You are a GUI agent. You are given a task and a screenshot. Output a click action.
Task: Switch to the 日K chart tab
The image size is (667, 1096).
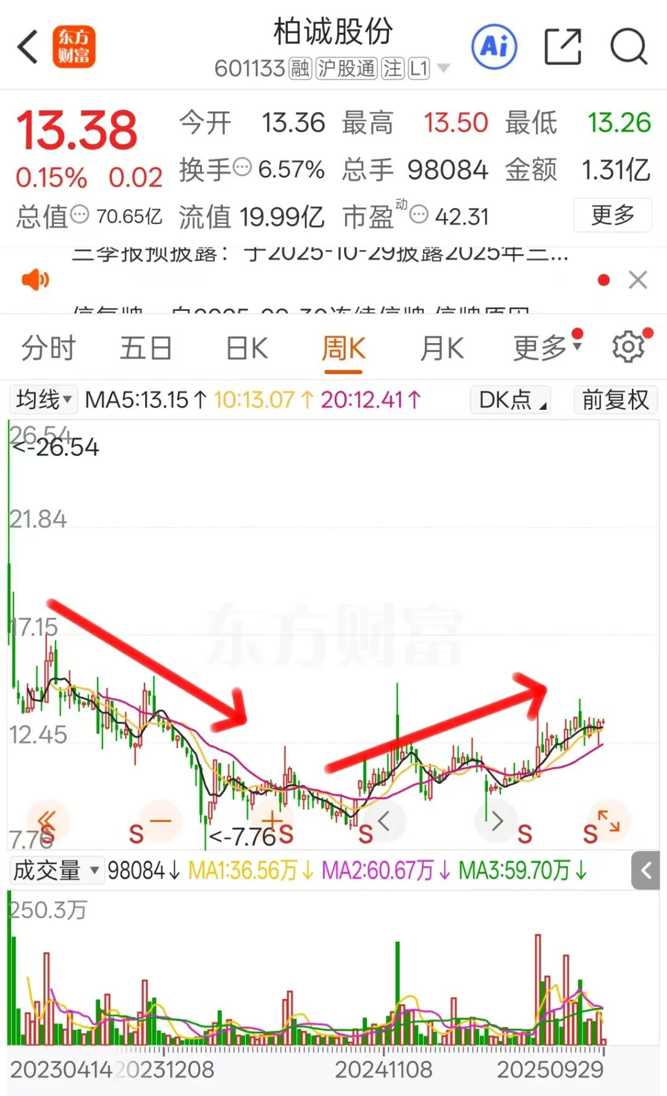[246, 348]
